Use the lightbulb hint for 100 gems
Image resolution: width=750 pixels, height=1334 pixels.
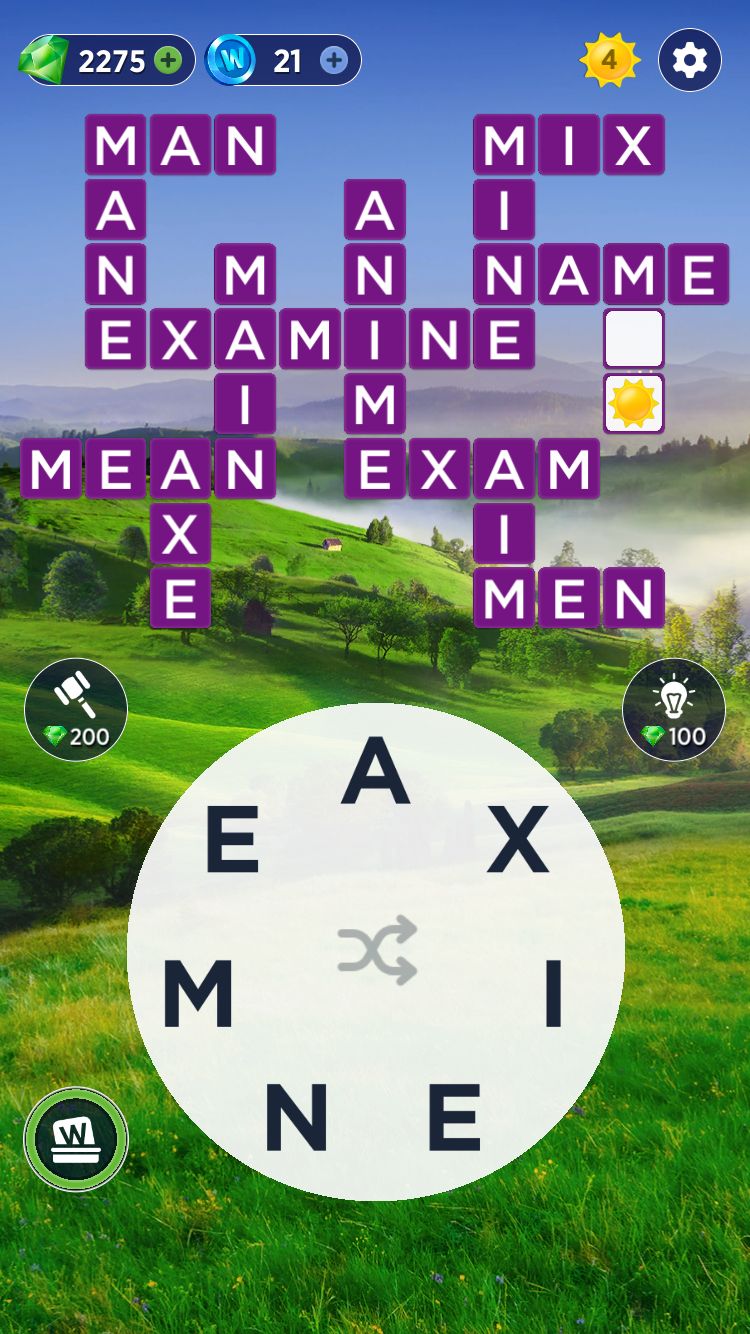tap(673, 709)
